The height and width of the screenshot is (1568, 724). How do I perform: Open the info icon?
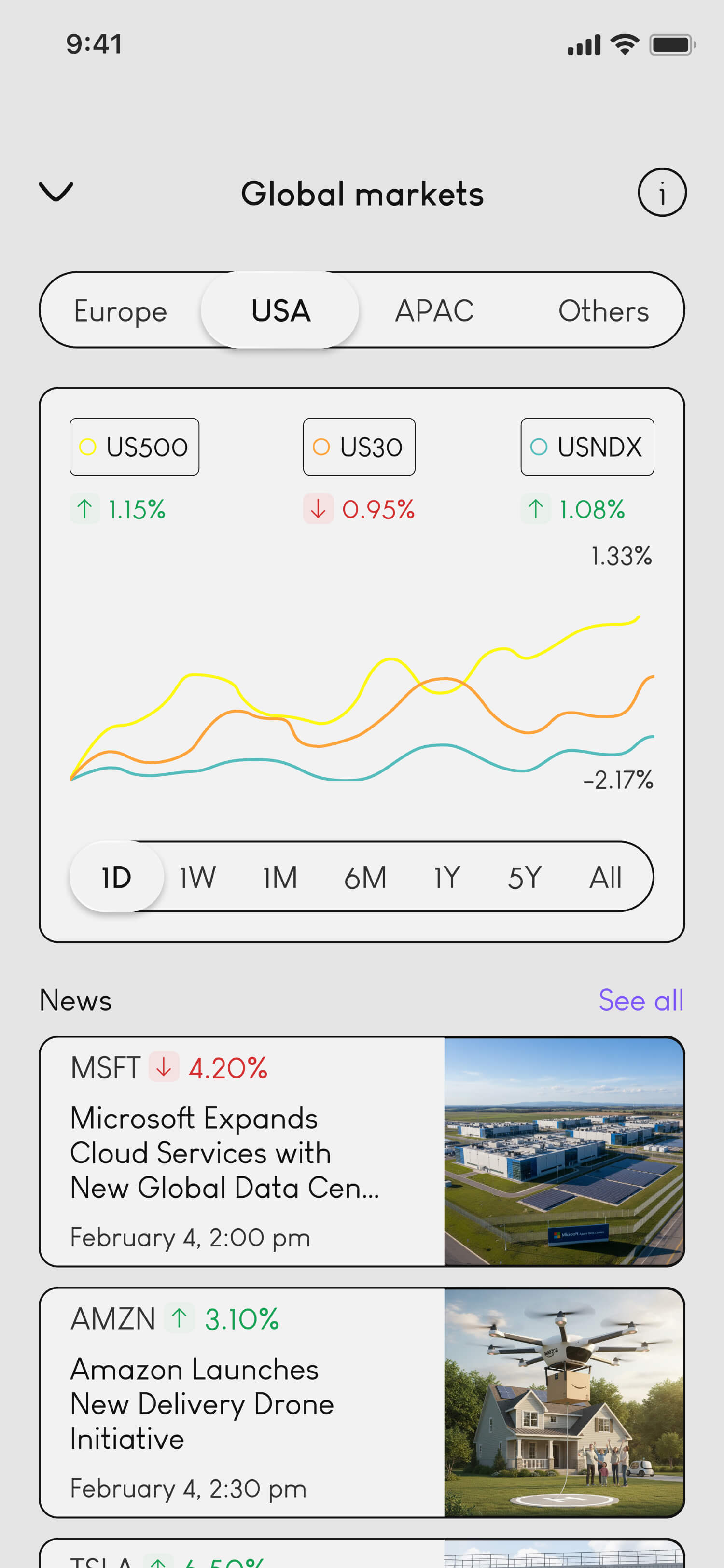tap(661, 193)
